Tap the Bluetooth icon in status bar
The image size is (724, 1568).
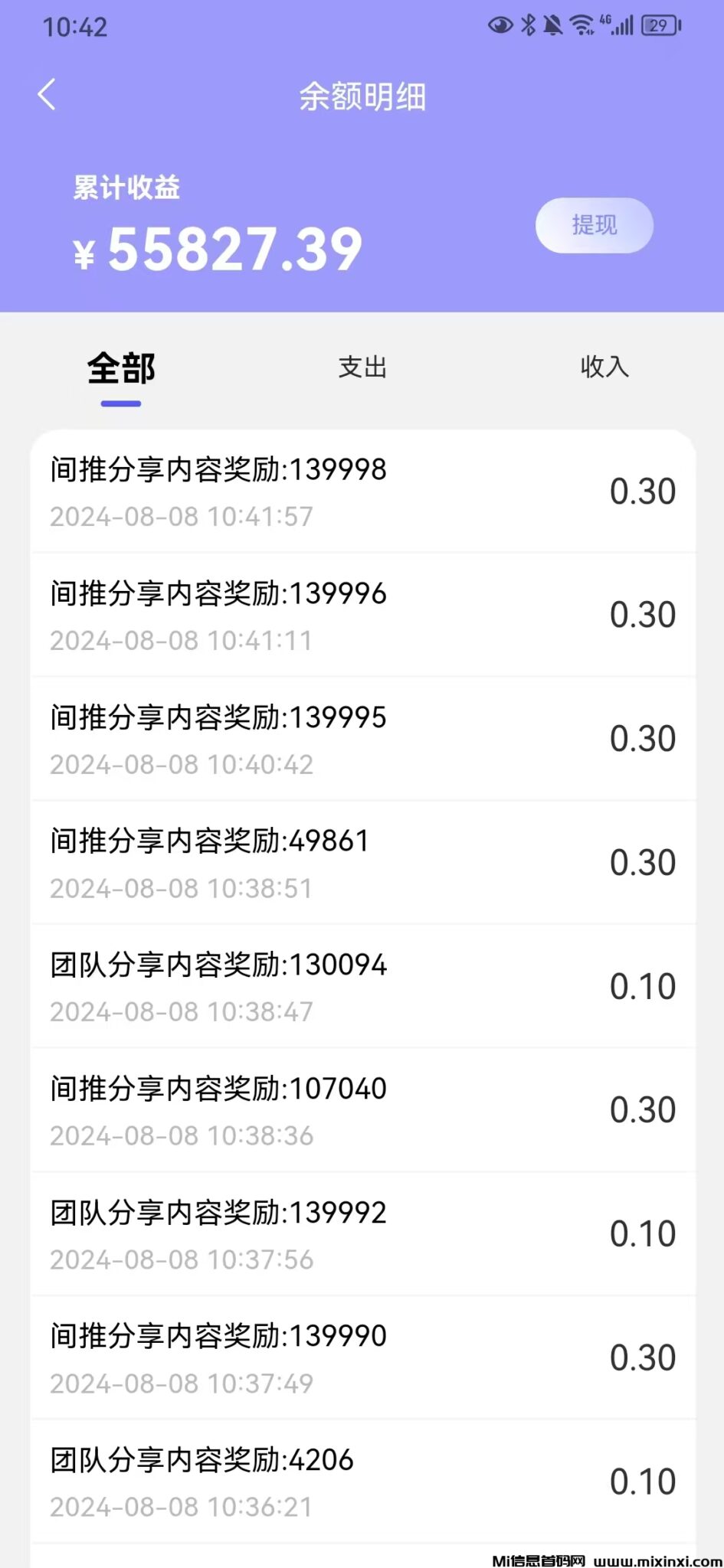(528, 25)
